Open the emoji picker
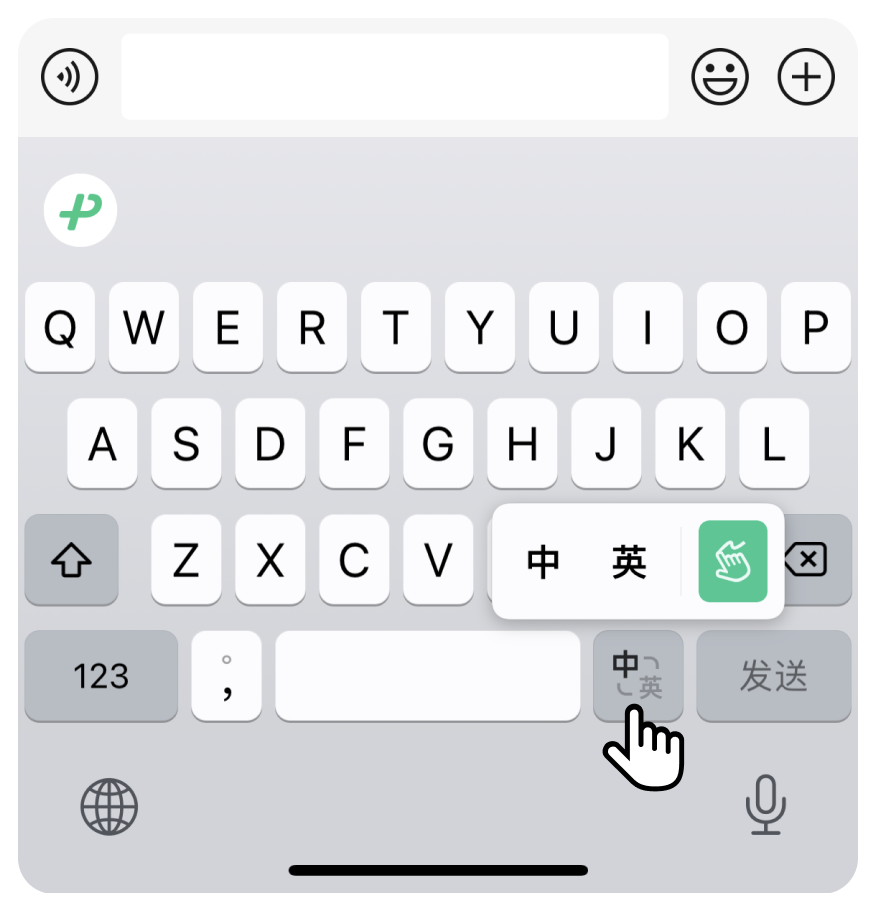 pos(720,77)
